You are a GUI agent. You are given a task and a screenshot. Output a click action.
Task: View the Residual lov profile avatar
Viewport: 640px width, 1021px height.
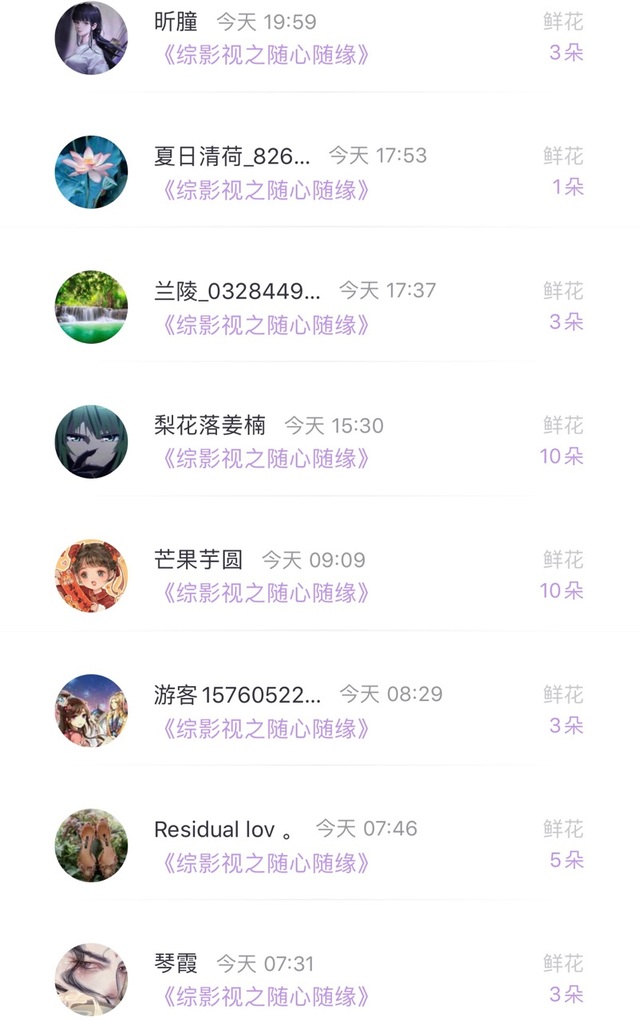[x=91, y=845]
